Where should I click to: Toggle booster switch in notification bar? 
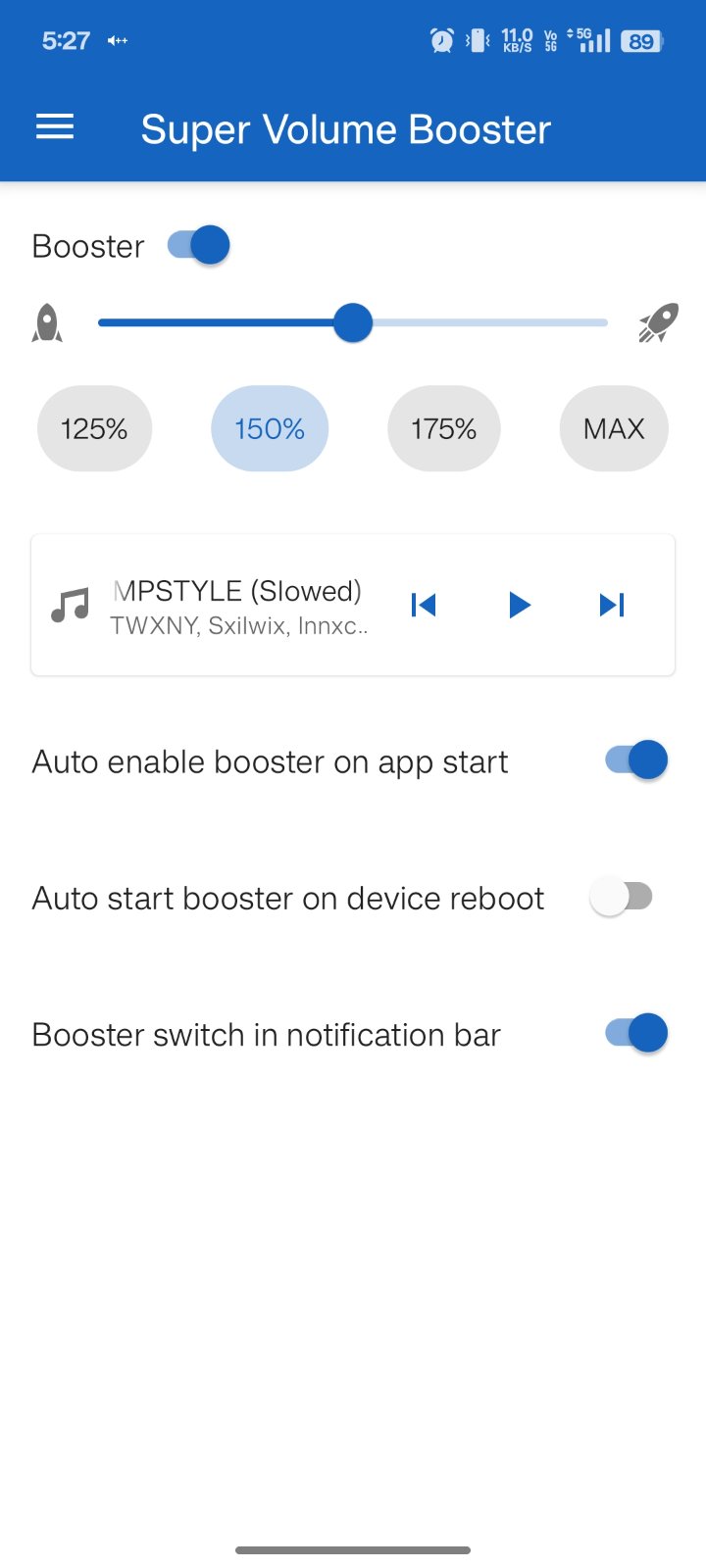(637, 1033)
